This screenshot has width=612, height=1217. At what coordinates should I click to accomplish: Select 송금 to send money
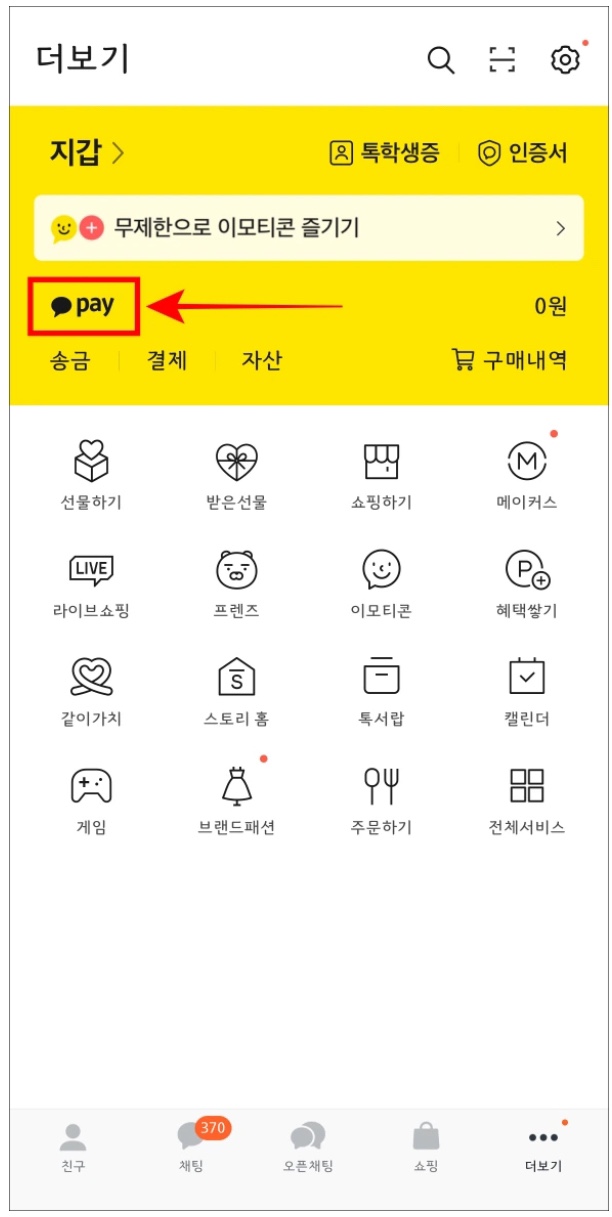[x=69, y=361]
